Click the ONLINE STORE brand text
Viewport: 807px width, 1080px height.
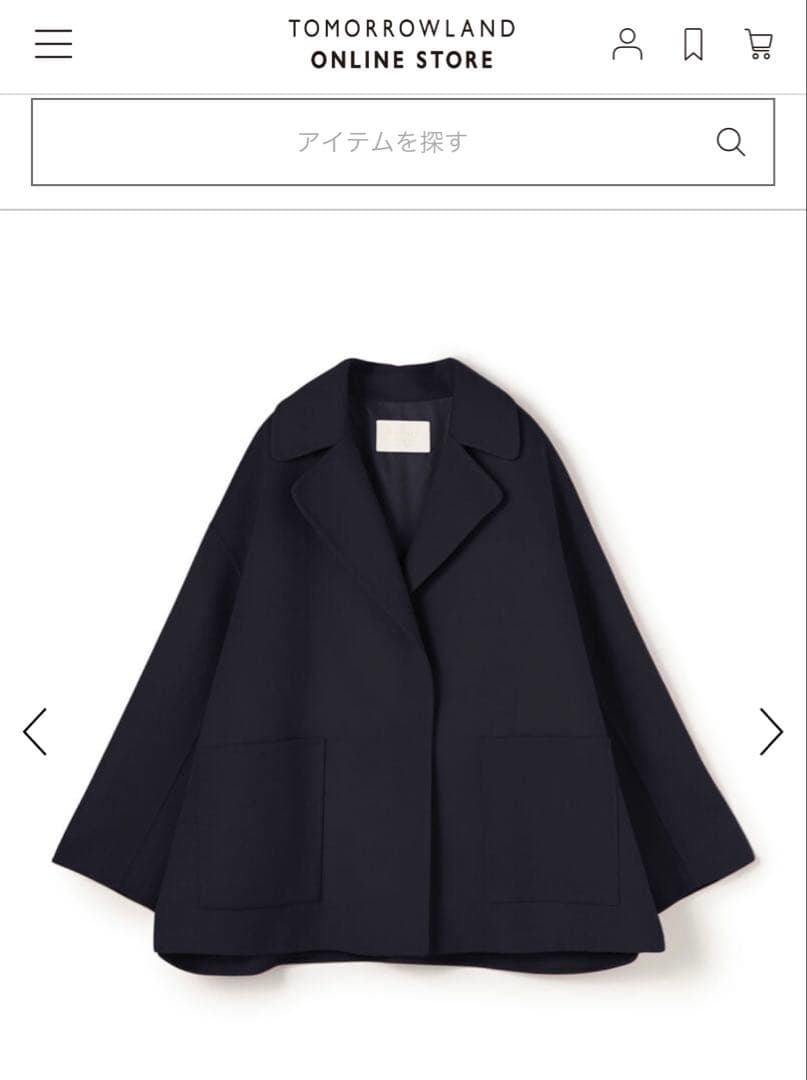coord(399,60)
